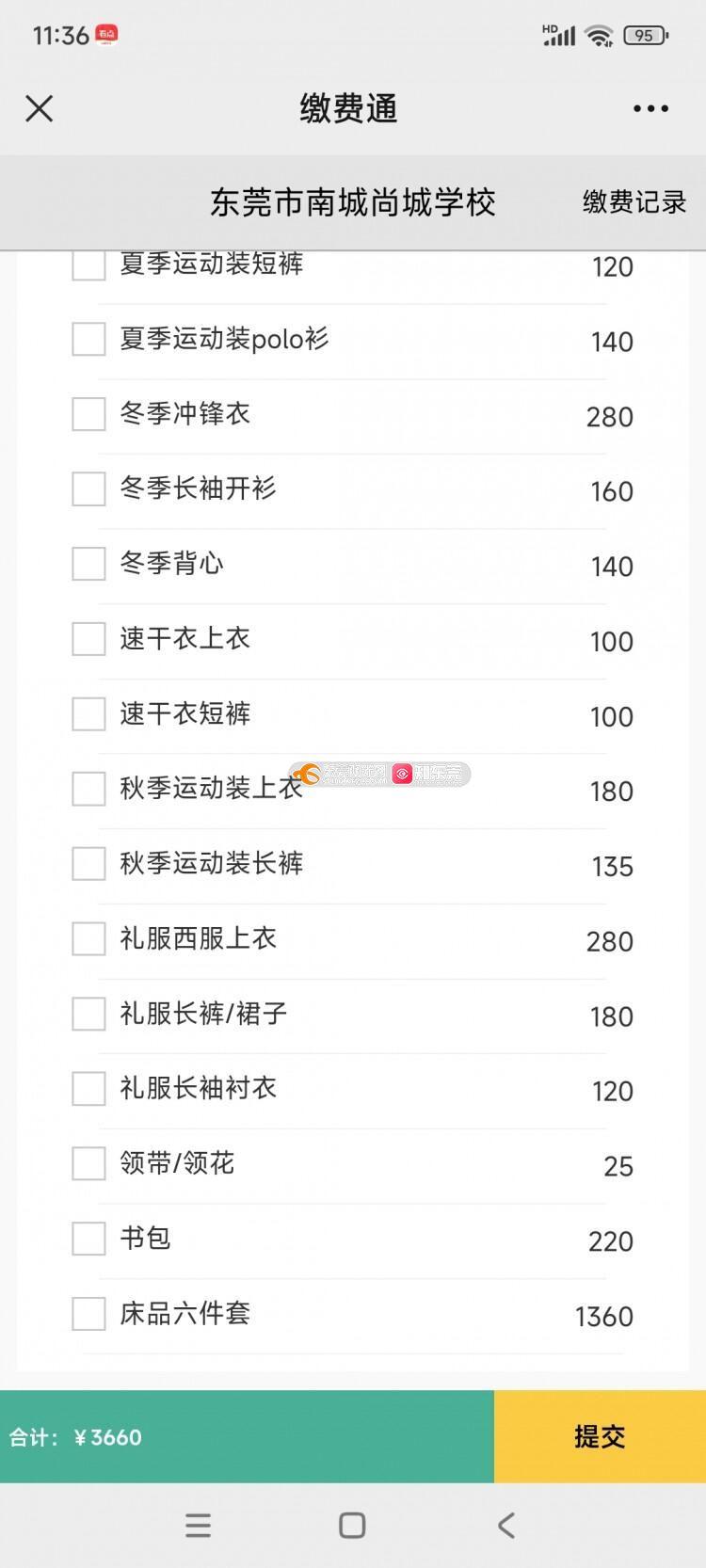706x1568 pixels.
Task: Open the three-dot overflow menu
Action: tap(650, 108)
